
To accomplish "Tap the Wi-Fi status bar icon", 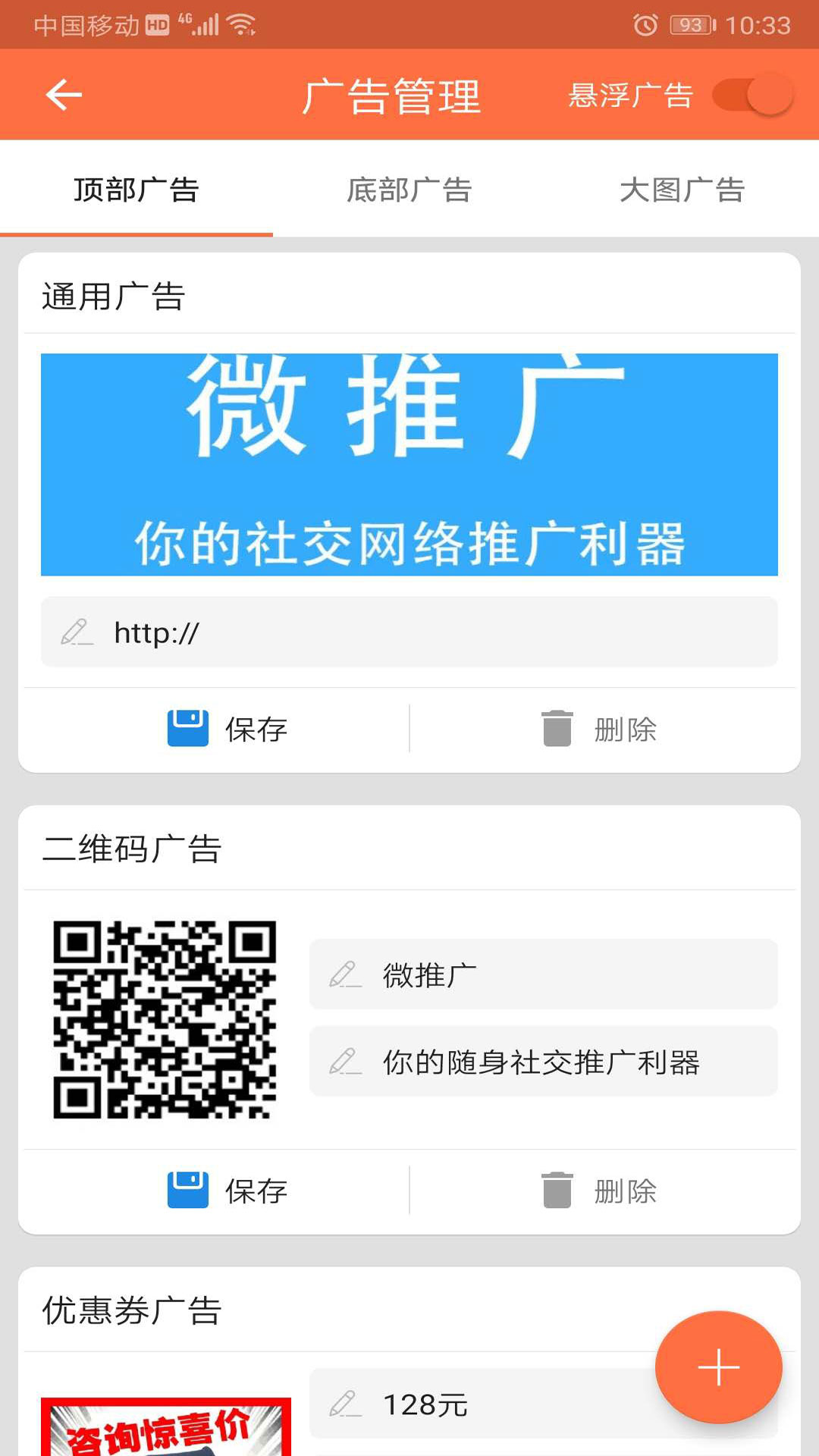I will click(241, 23).
